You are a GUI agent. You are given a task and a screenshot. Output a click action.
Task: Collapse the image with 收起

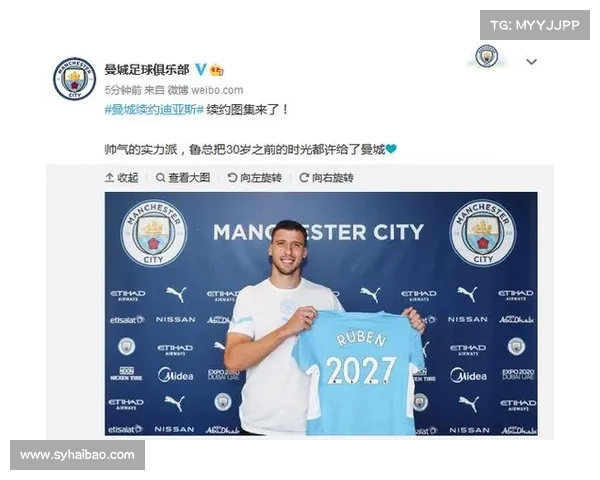pyautogui.click(x=122, y=178)
